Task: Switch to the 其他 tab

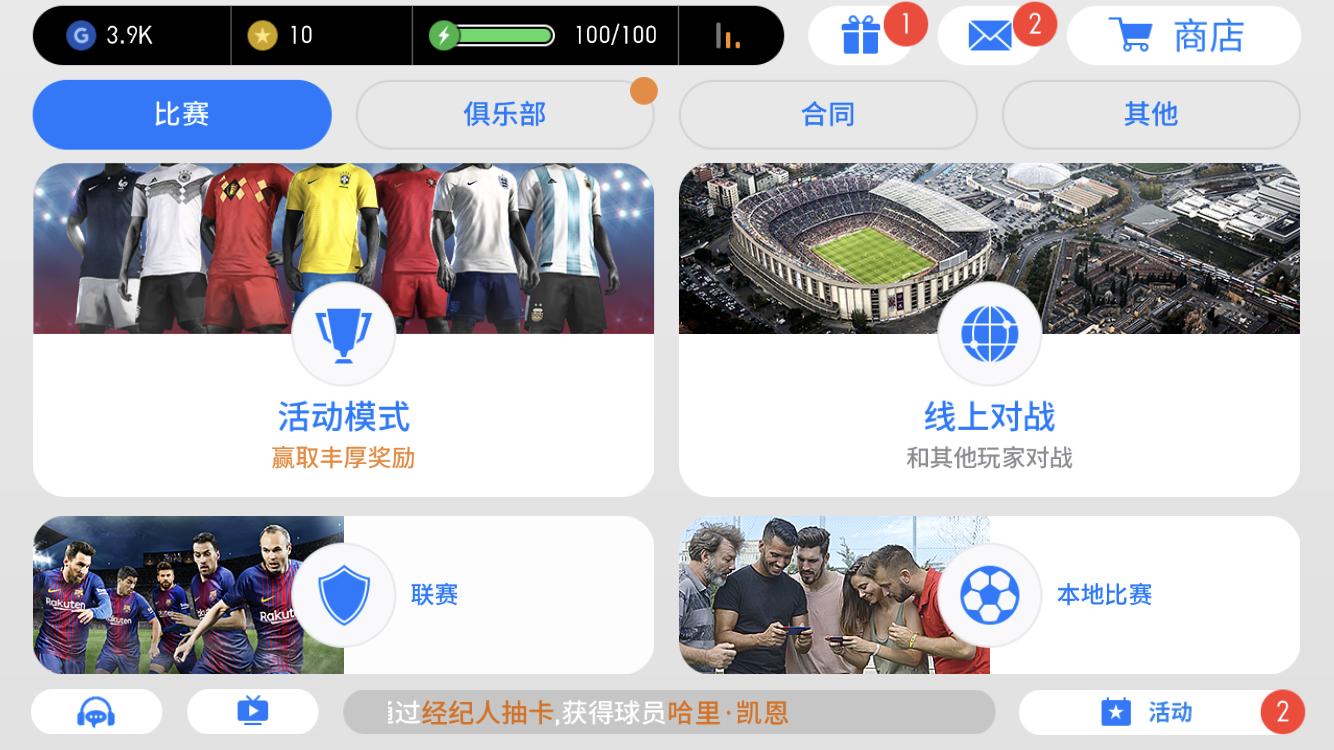Action: [1150, 114]
